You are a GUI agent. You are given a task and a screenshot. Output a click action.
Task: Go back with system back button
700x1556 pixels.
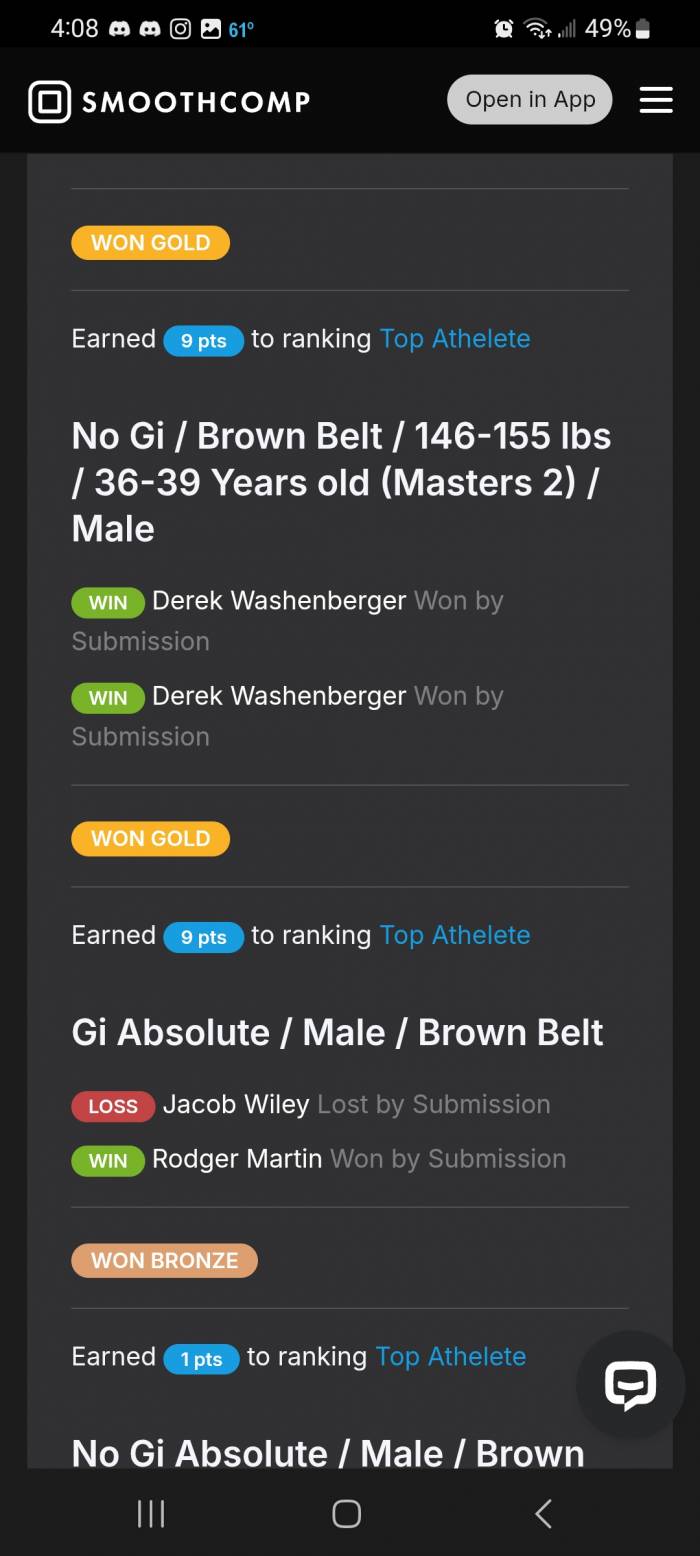(543, 1514)
